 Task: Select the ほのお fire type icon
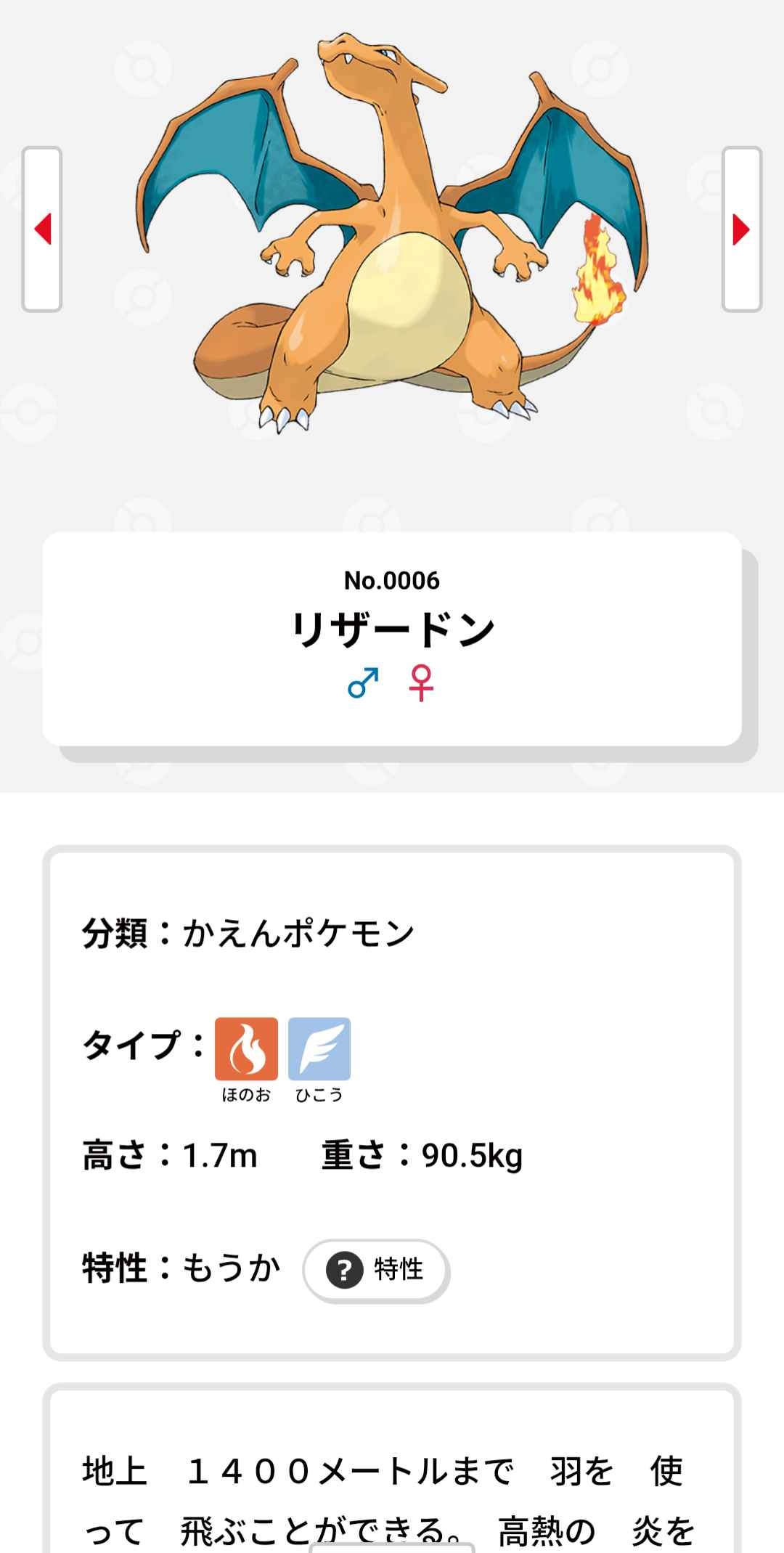coord(246,1048)
